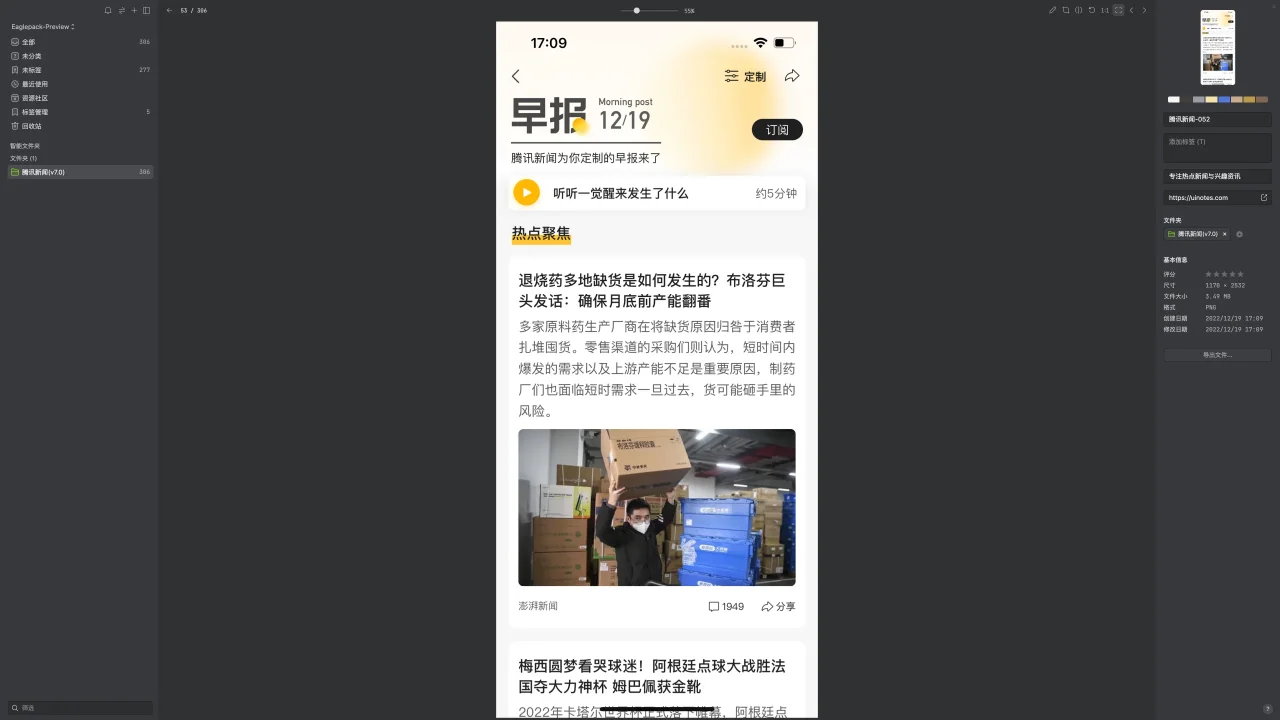
Task: Select the crop tool icon
Action: click(1065, 10)
